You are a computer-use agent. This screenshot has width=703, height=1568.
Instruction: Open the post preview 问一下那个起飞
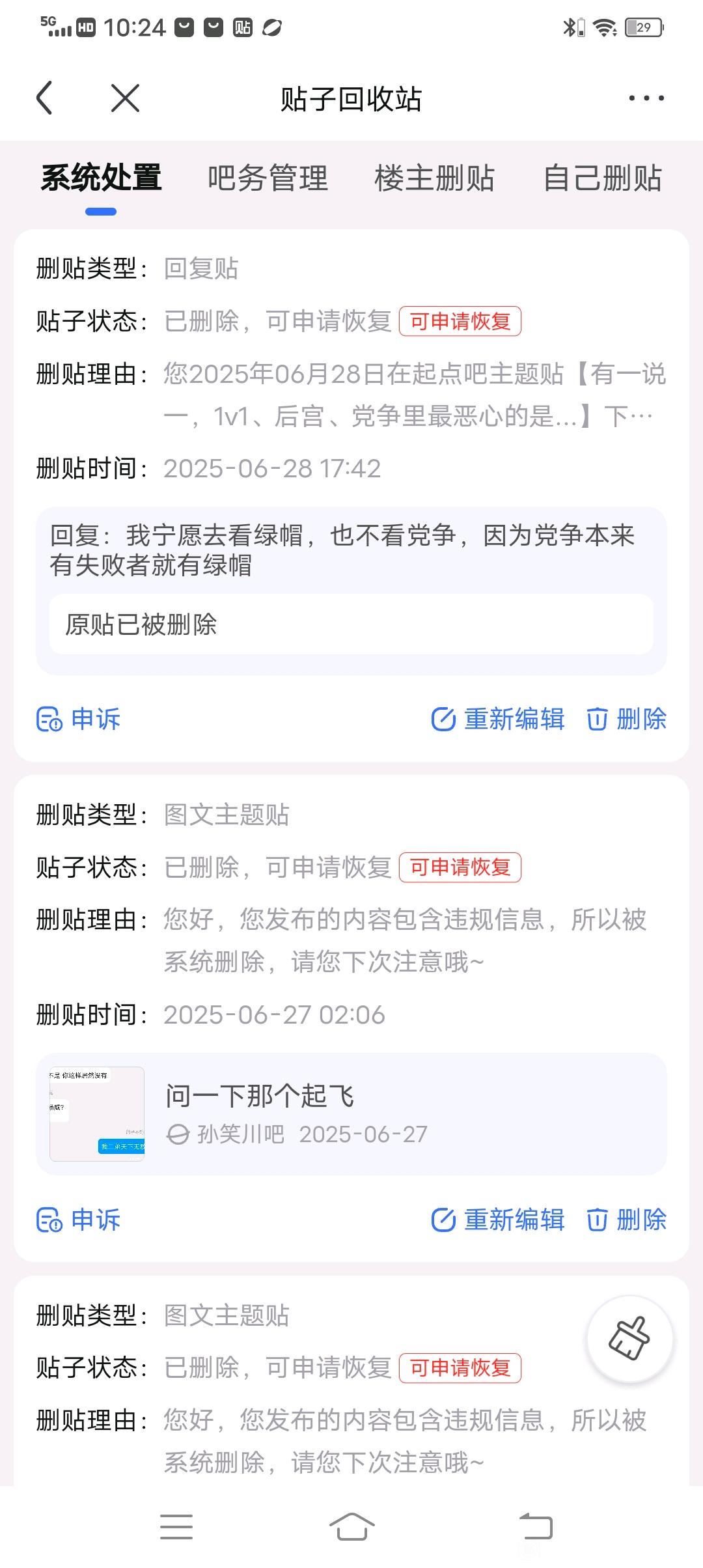pyautogui.click(x=351, y=1114)
